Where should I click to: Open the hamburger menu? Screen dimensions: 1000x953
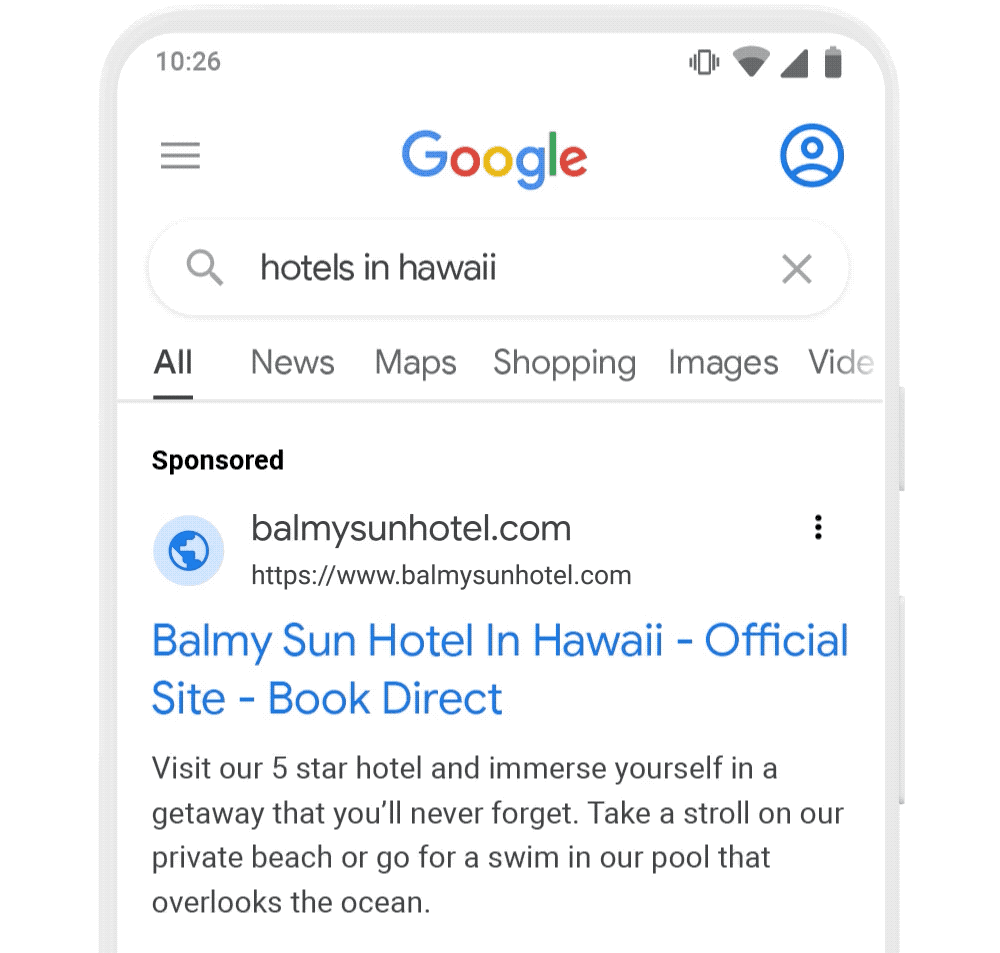pyautogui.click(x=180, y=156)
